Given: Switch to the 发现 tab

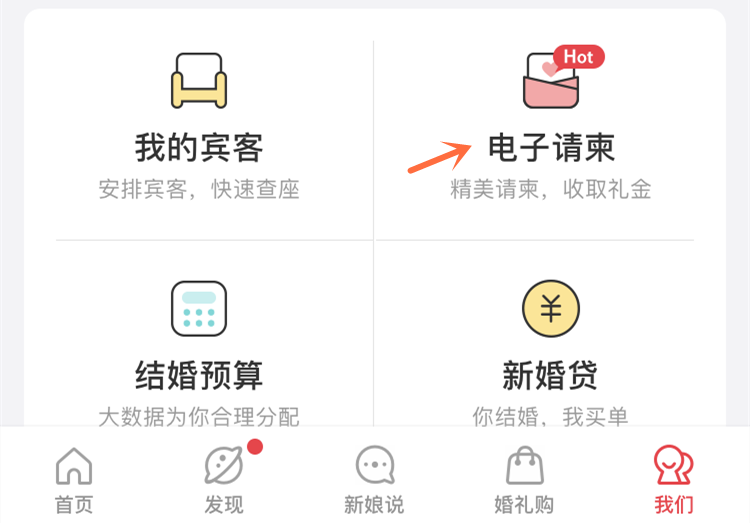Looking at the screenshot, I should click(224, 479).
